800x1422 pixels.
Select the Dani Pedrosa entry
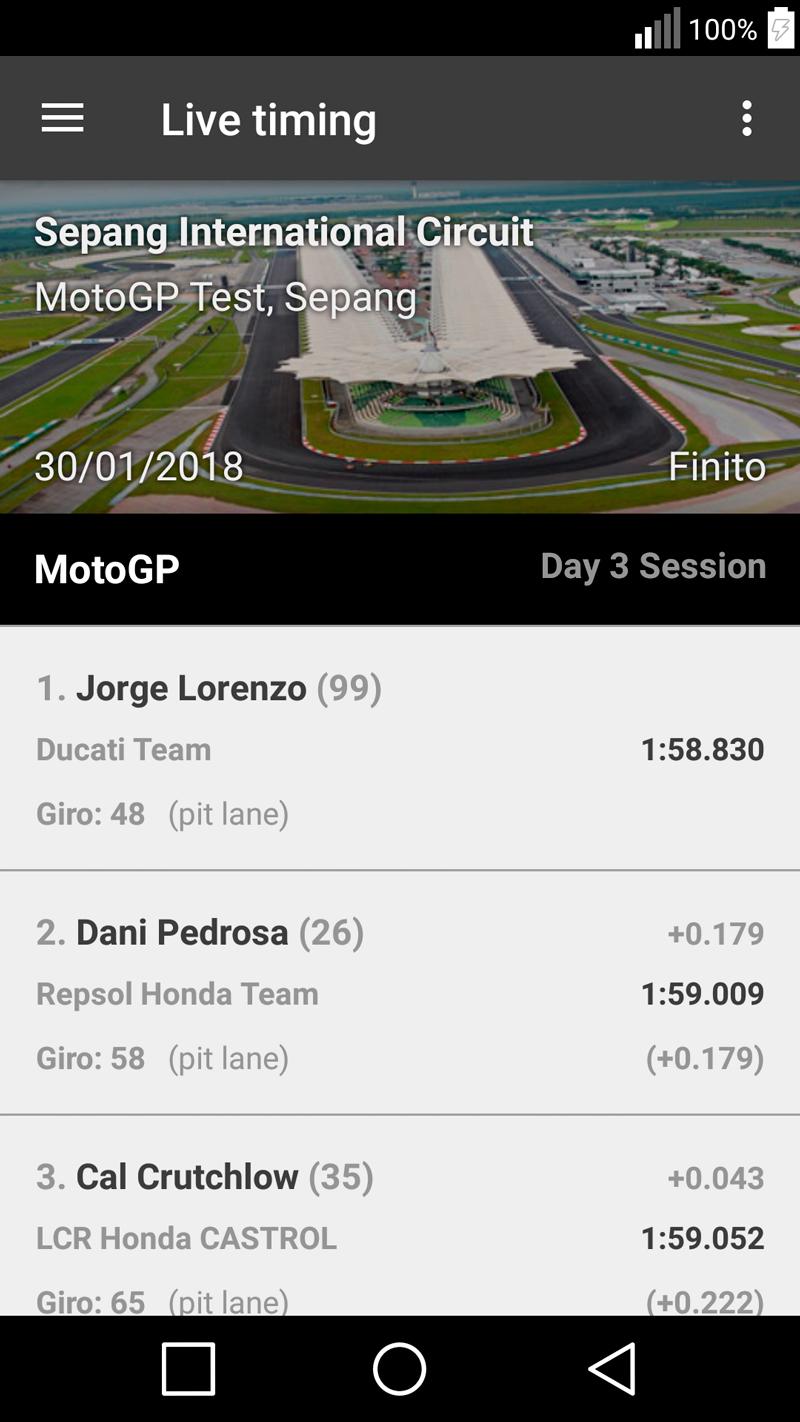tap(400, 993)
